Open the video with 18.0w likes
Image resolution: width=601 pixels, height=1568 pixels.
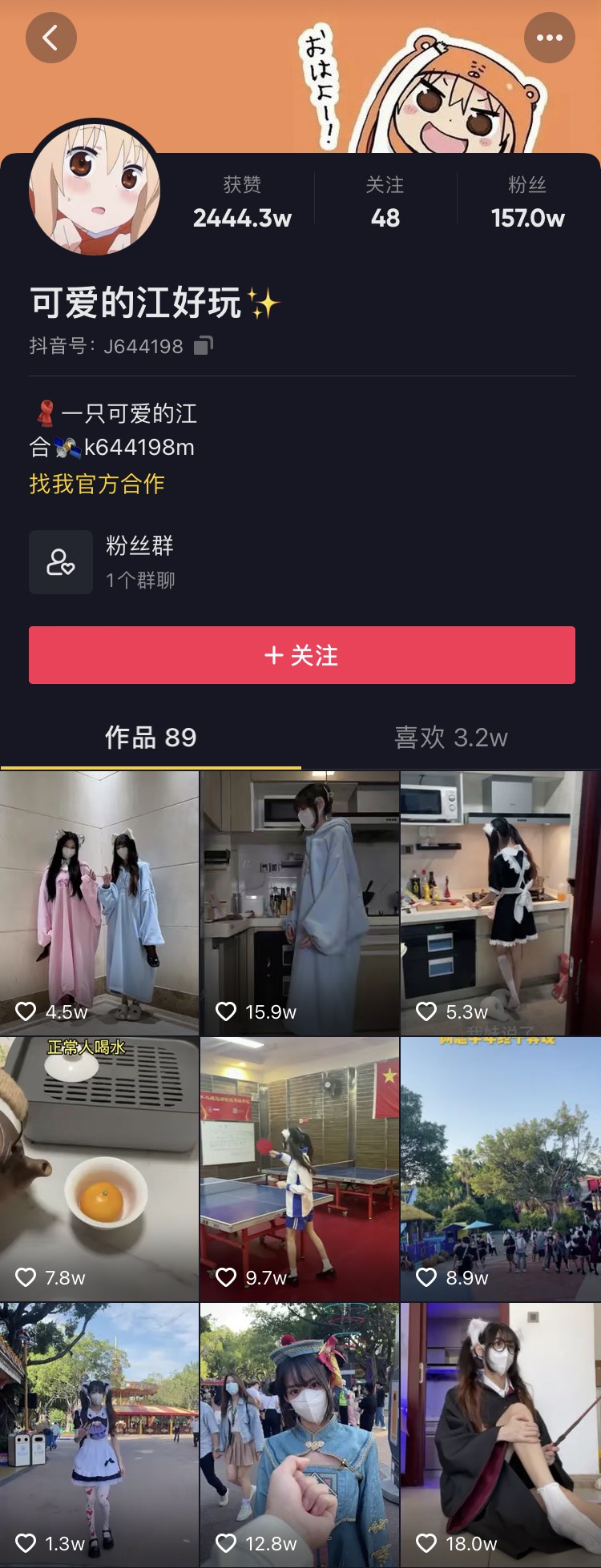point(500,1433)
